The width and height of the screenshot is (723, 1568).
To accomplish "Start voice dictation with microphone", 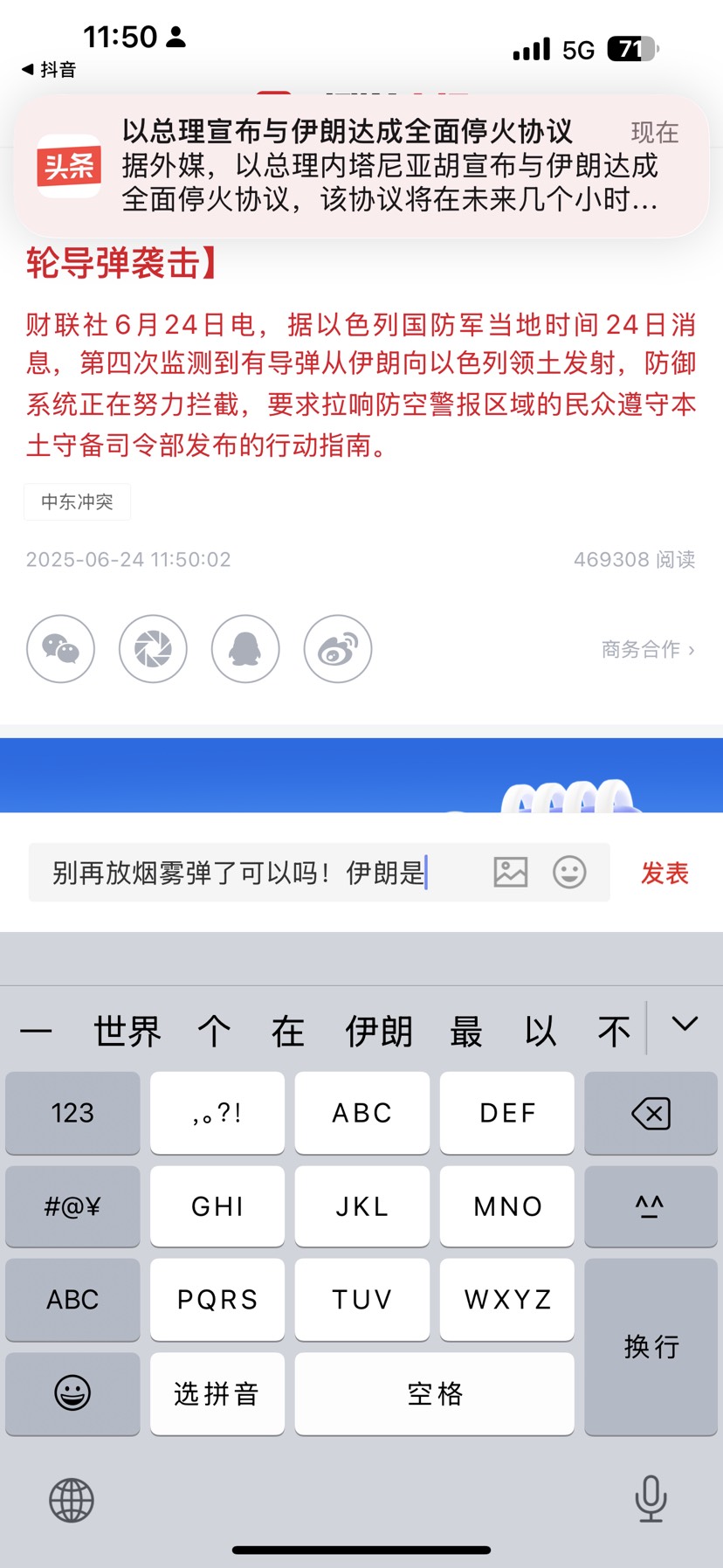I will coord(651,1499).
